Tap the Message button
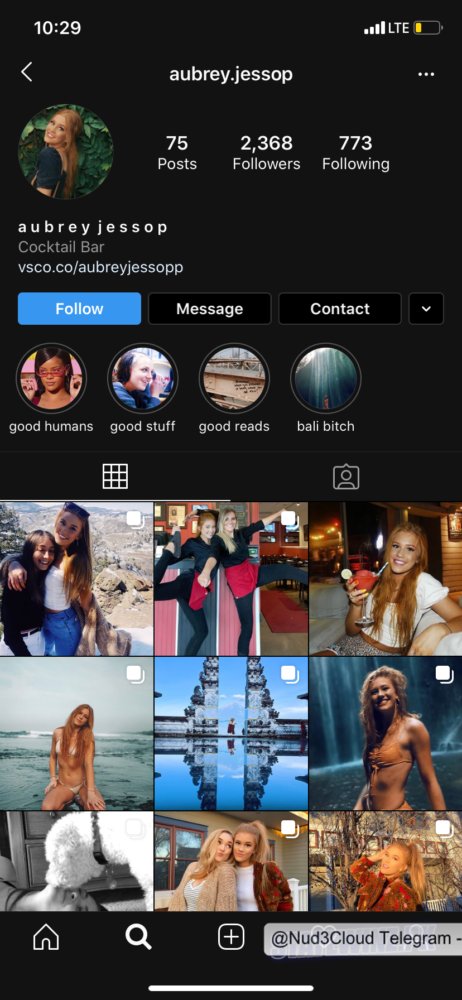Image resolution: width=462 pixels, height=1000 pixels. coord(209,309)
